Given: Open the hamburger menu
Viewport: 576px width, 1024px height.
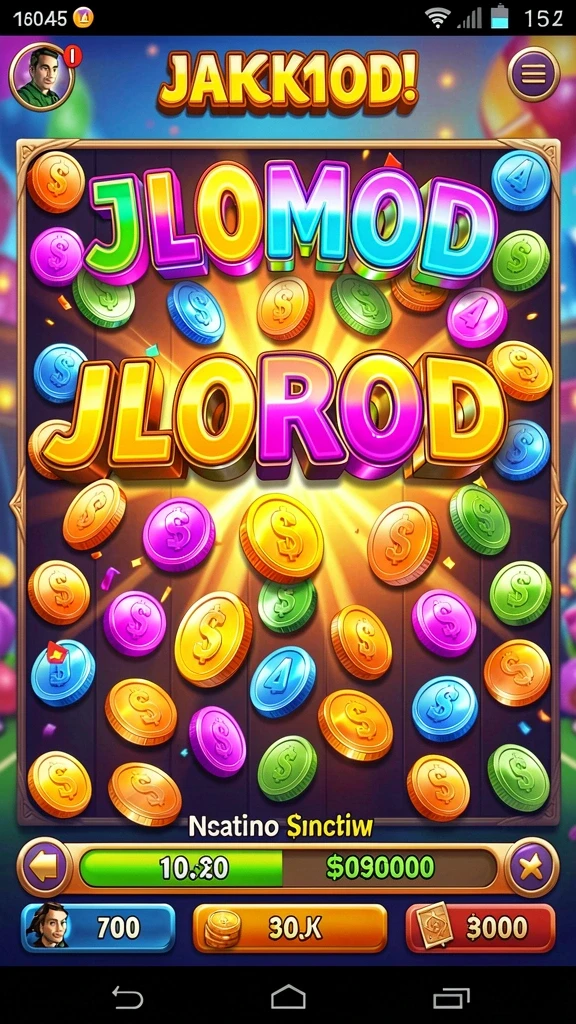Looking at the screenshot, I should 534,74.
